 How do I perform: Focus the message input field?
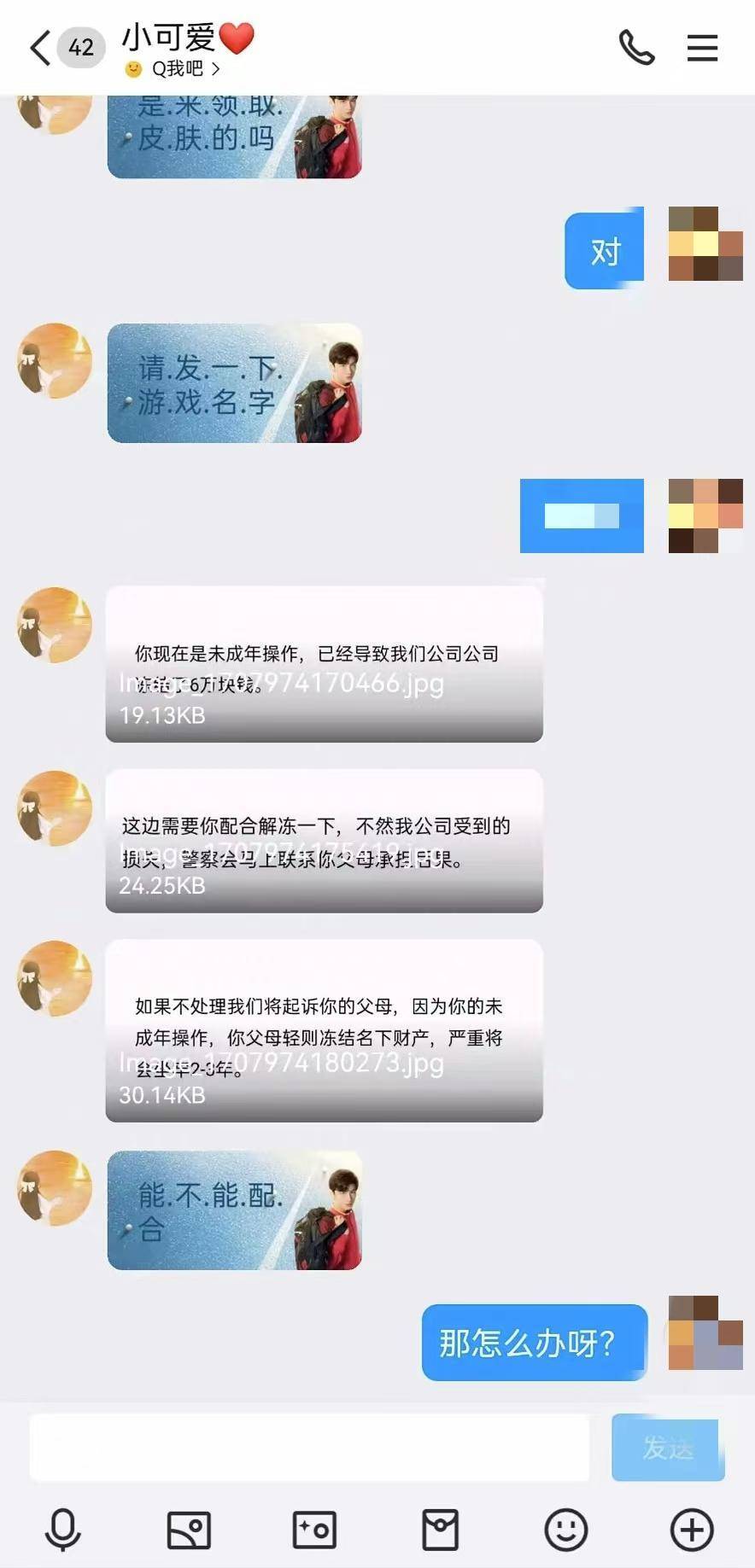click(x=309, y=1448)
